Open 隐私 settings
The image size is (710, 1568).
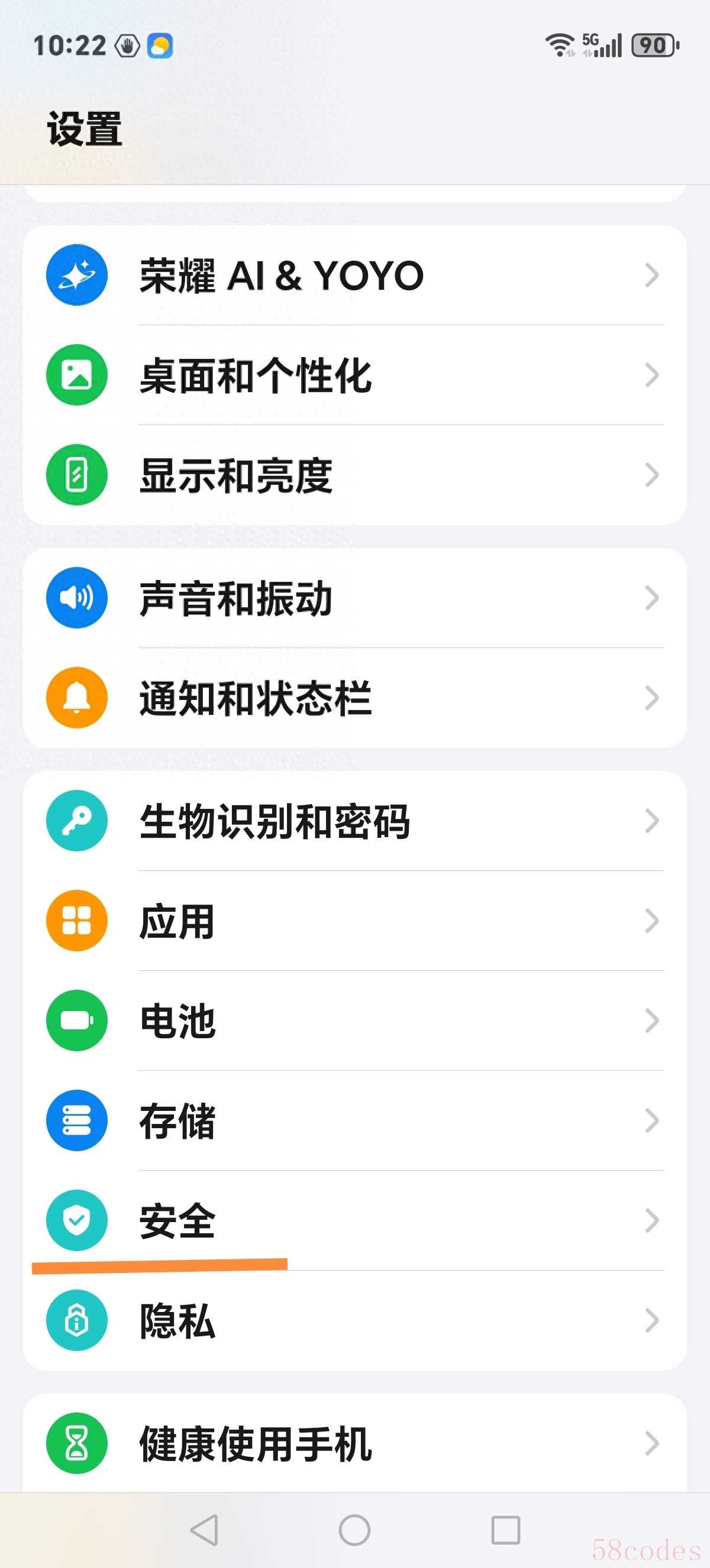point(354,1320)
